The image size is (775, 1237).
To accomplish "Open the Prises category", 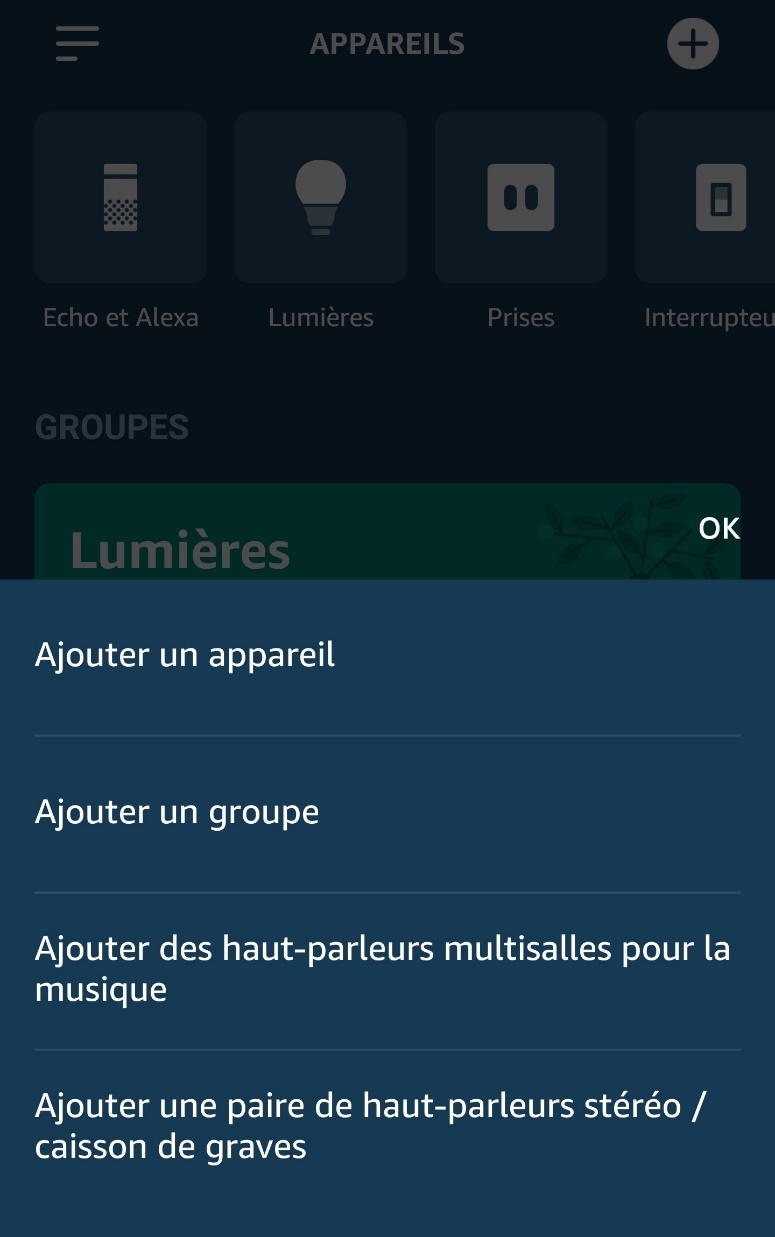I will tap(521, 198).
